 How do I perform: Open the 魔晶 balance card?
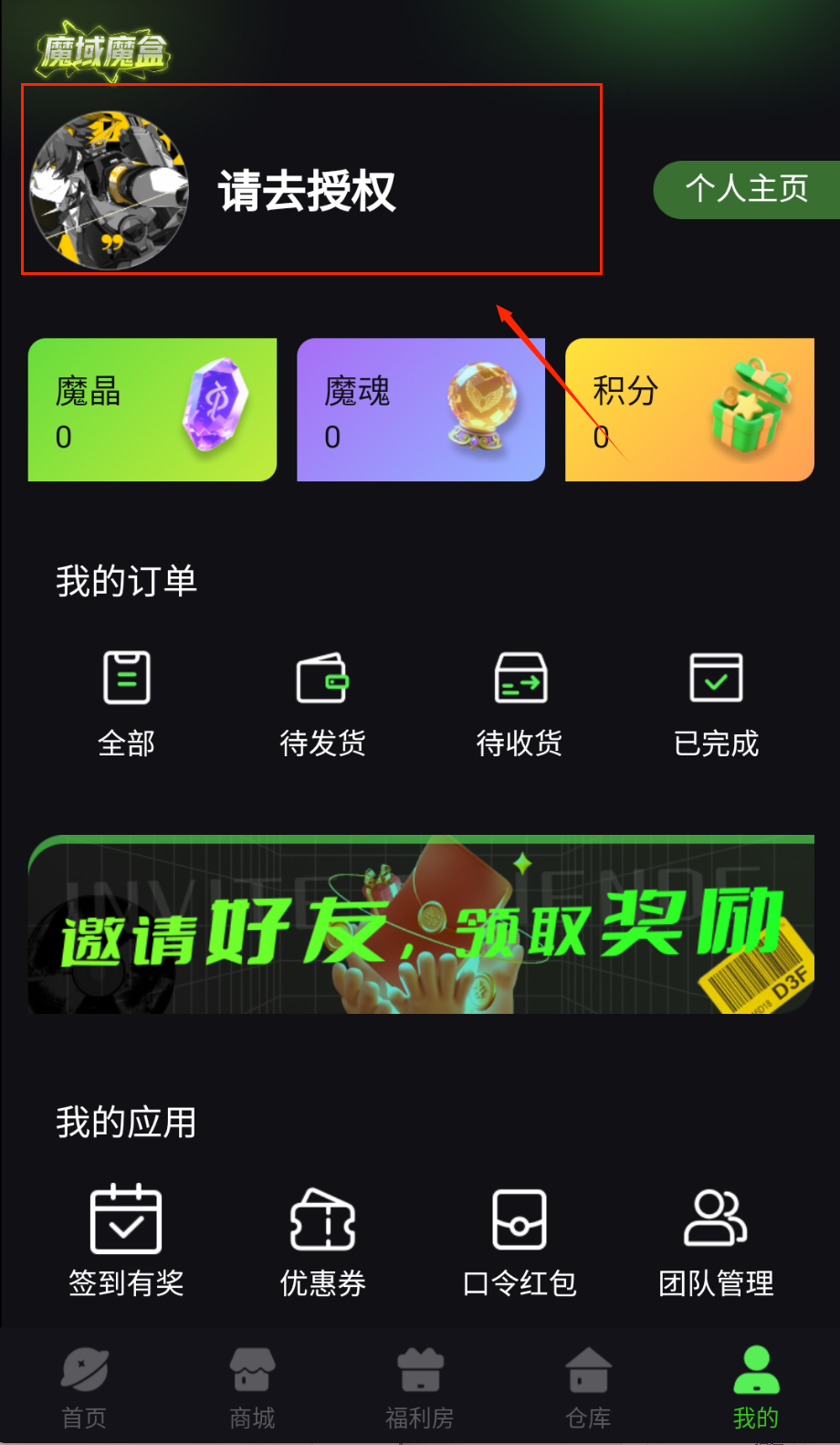[152, 409]
